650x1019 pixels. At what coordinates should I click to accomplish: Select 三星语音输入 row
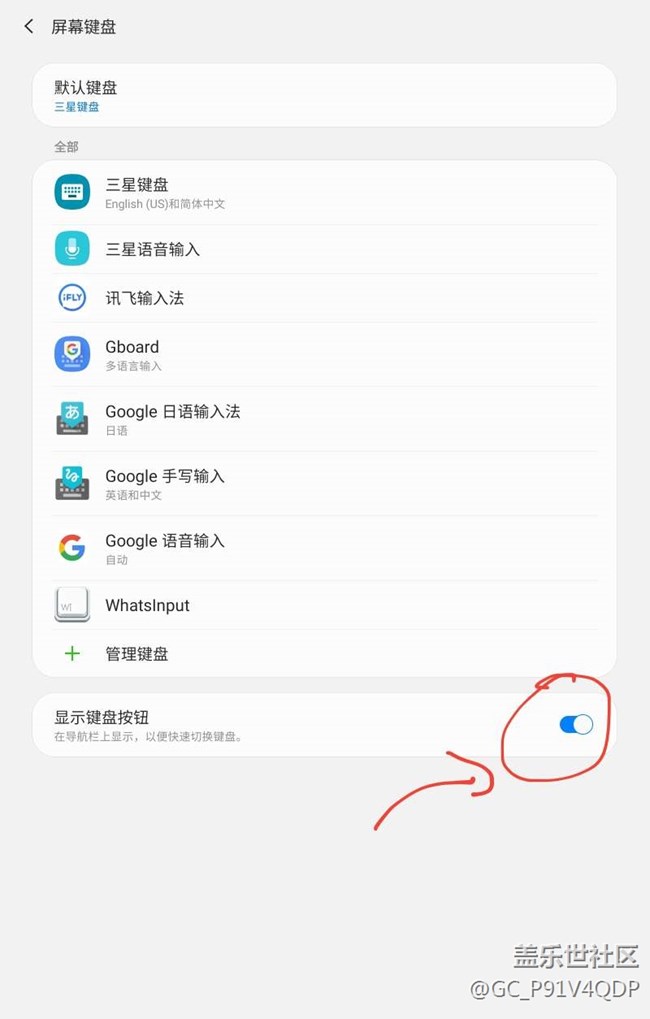point(324,249)
